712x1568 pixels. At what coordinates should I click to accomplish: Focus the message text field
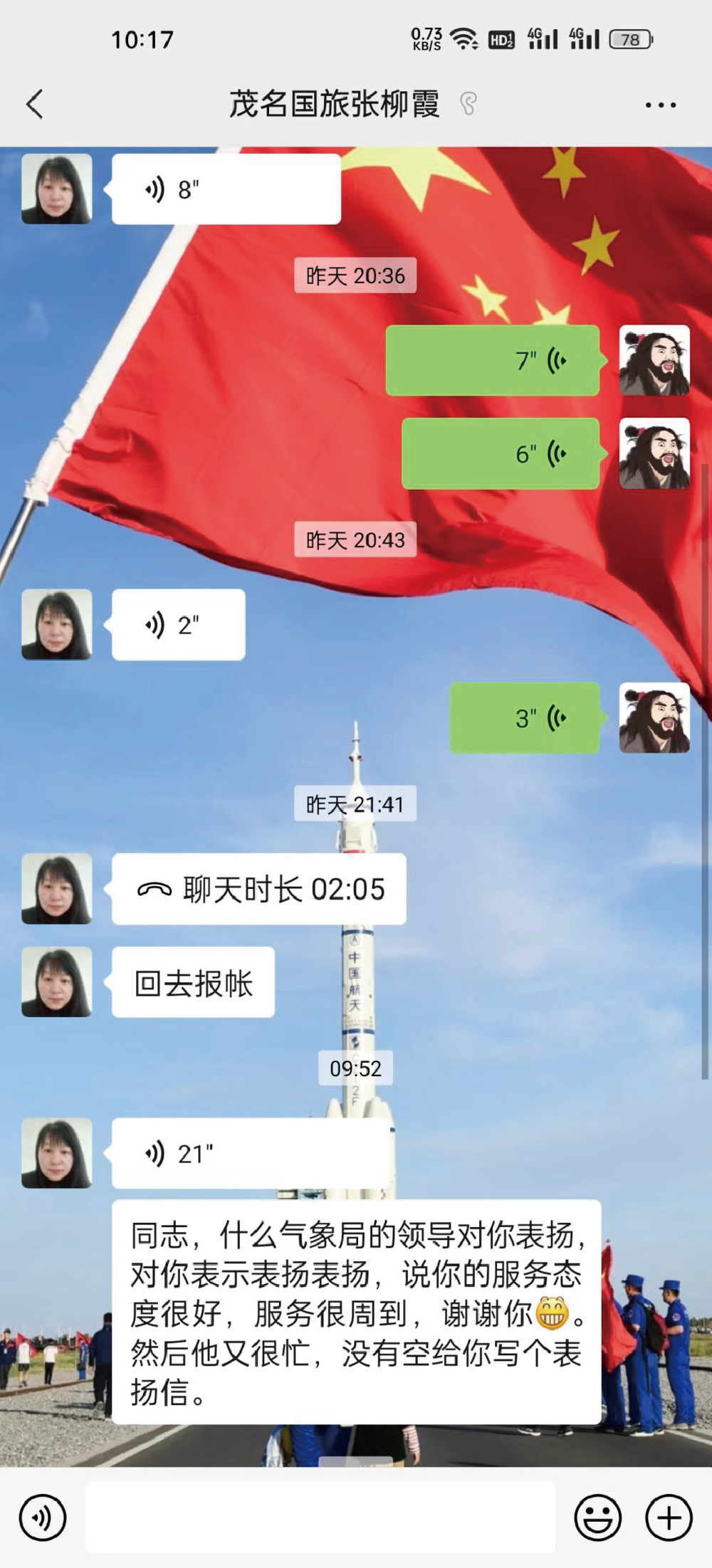(x=320, y=1517)
